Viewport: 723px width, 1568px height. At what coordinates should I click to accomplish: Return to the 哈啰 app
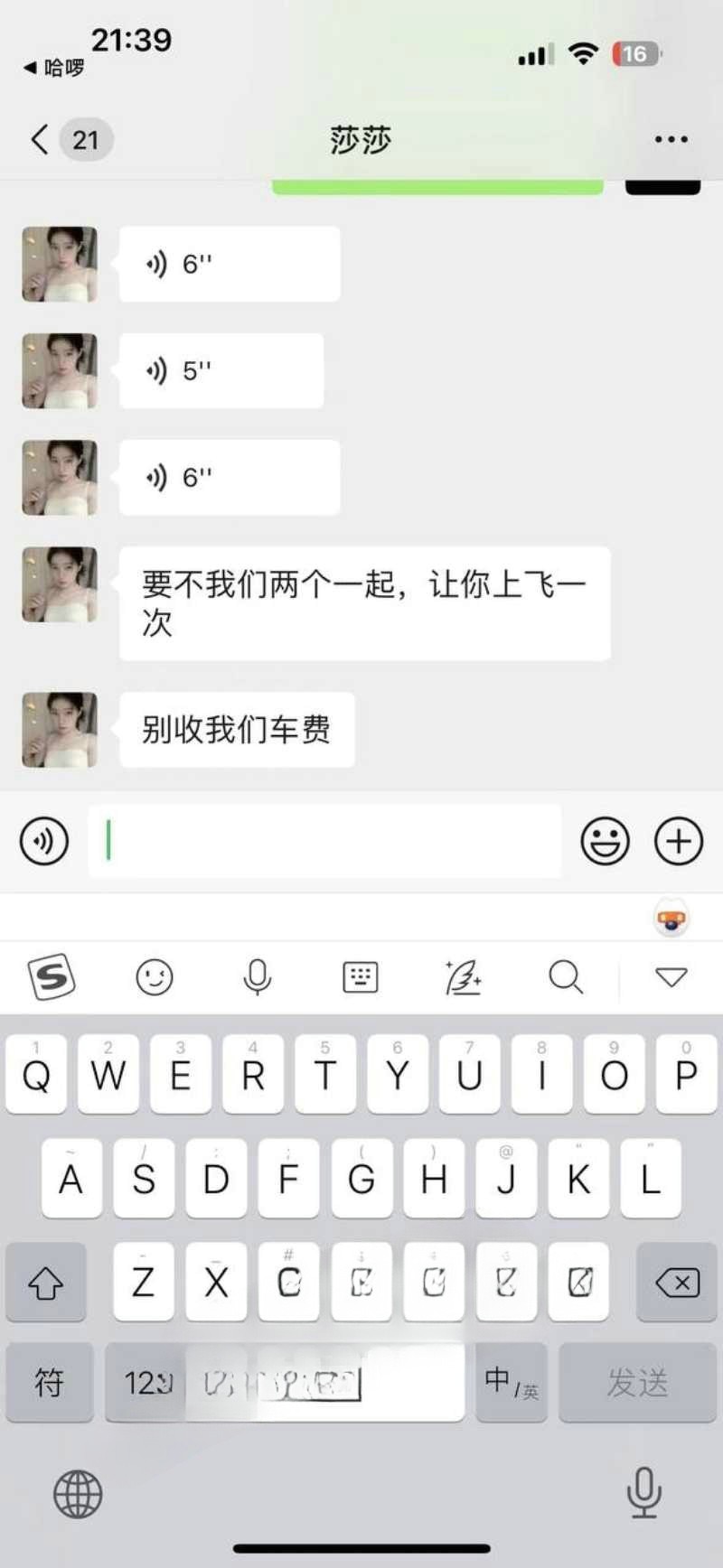[54, 68]
